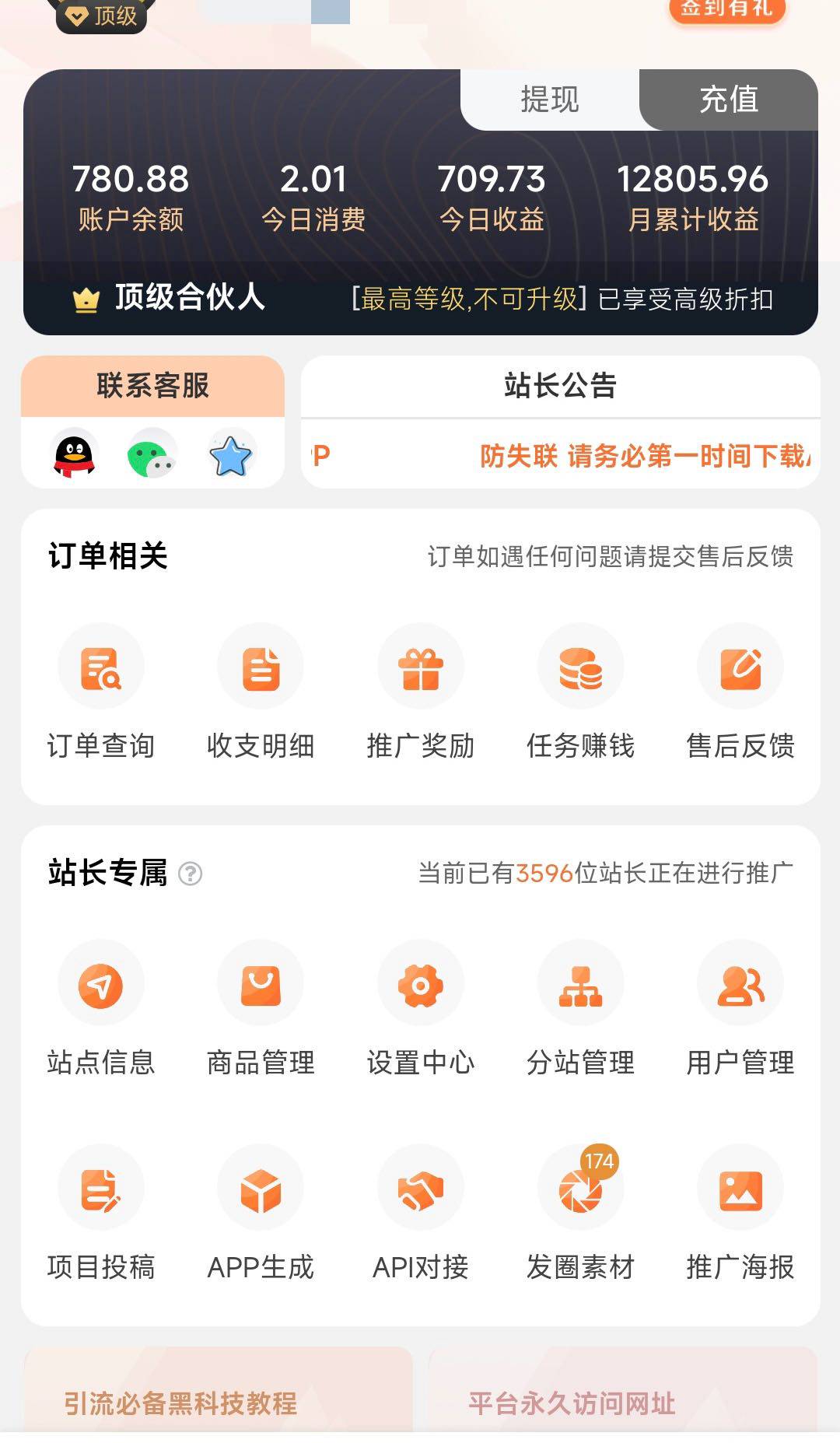Tap the 签到有礼 check-in button

[726, 9]
